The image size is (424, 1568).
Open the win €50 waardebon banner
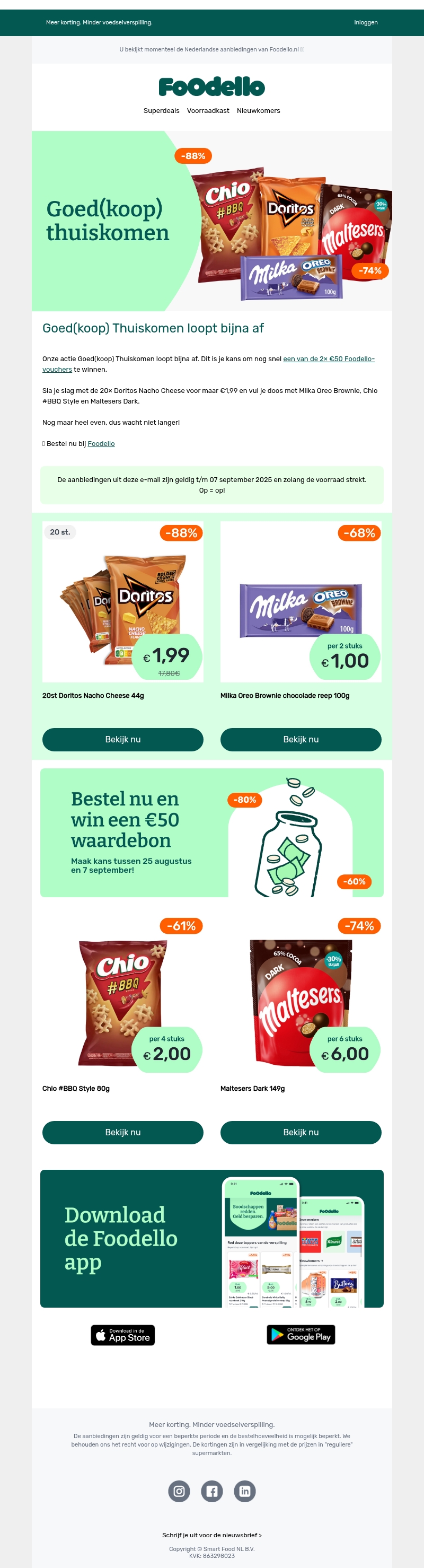click(211, 833)
